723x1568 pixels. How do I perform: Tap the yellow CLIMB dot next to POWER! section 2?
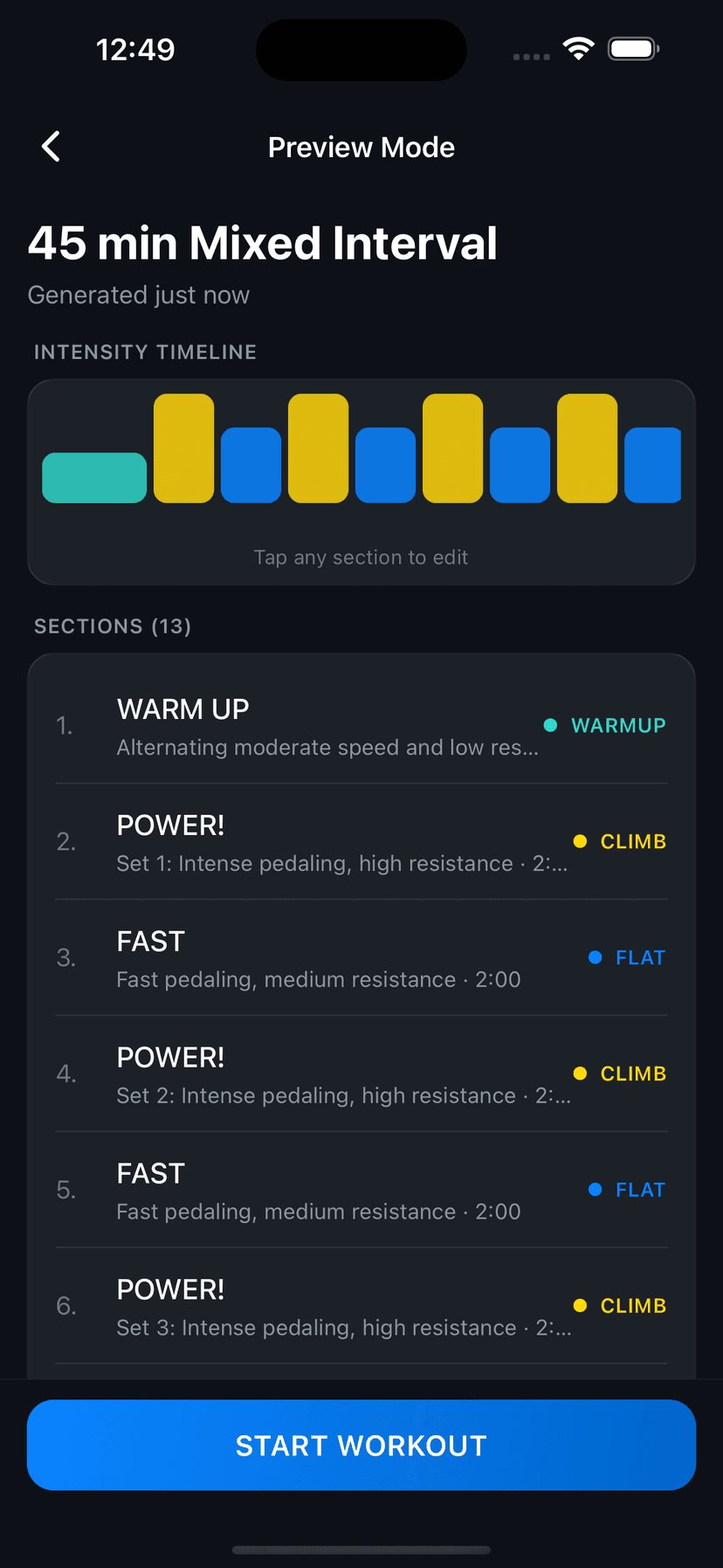[580, 840]
